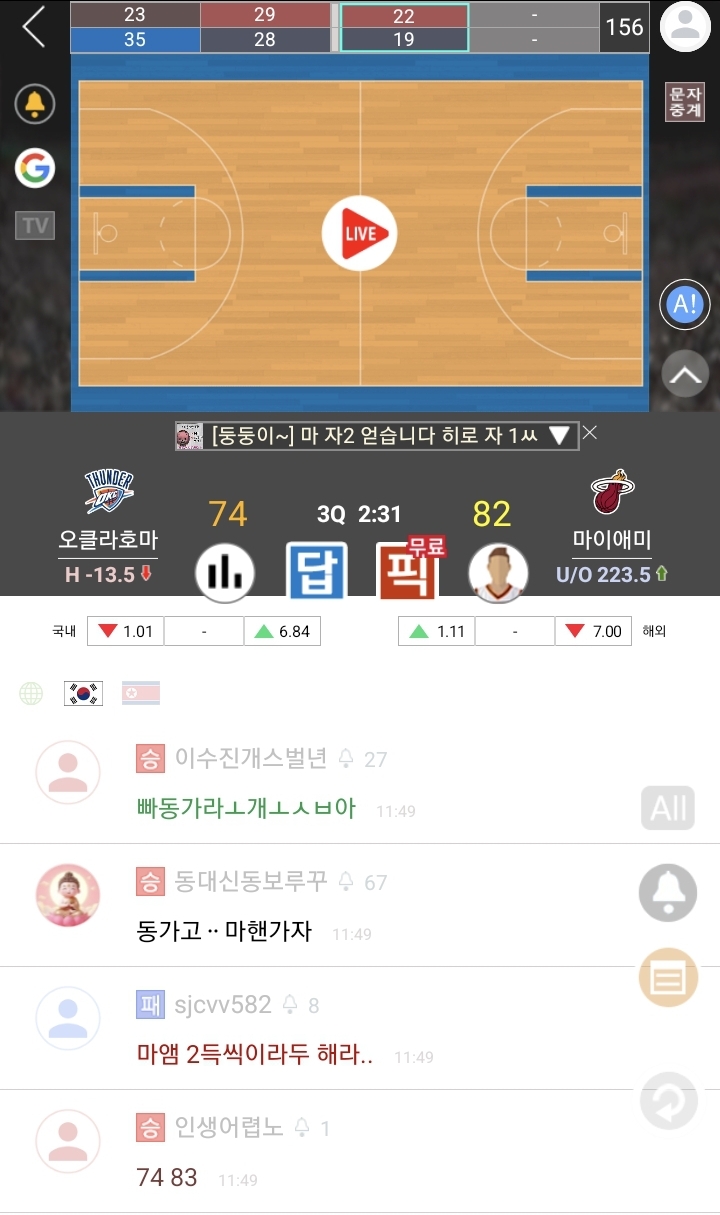
Task: Play the LIVE stream
Action: tap(360, 234)
